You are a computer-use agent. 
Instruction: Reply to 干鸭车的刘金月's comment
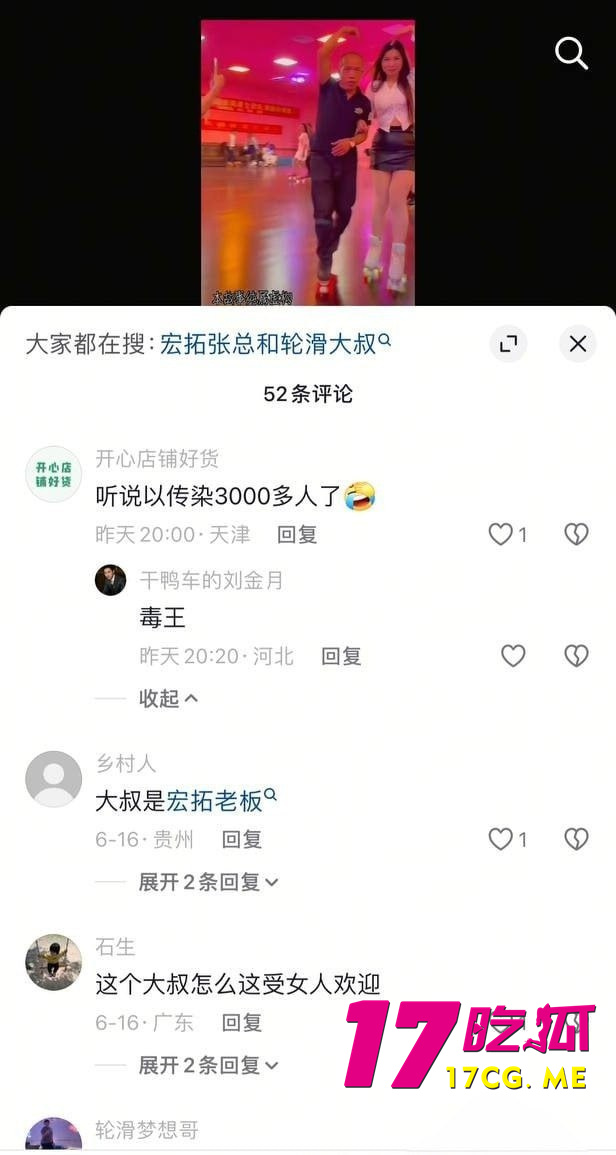click(341, 656)
